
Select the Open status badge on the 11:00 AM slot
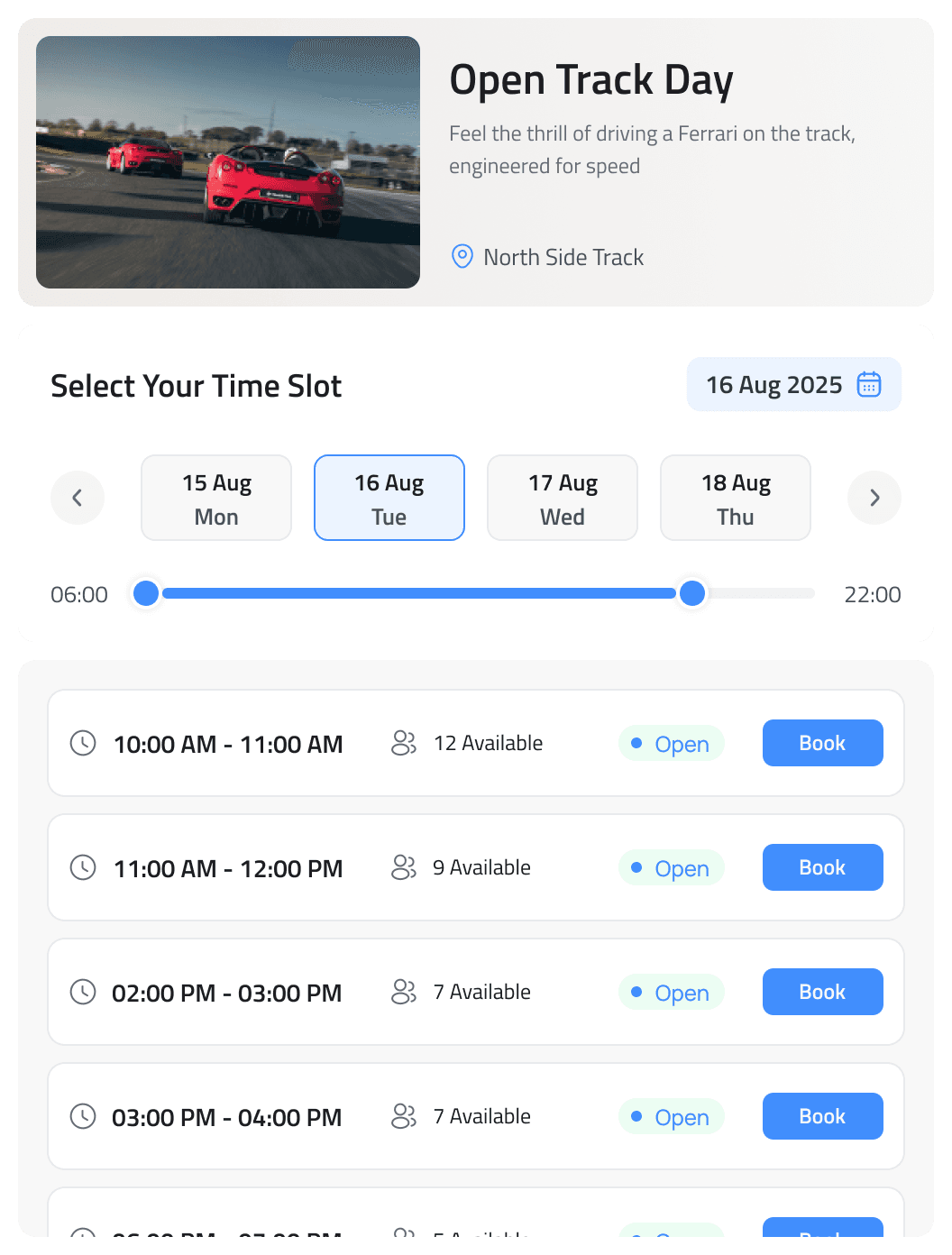coord(671,867)
